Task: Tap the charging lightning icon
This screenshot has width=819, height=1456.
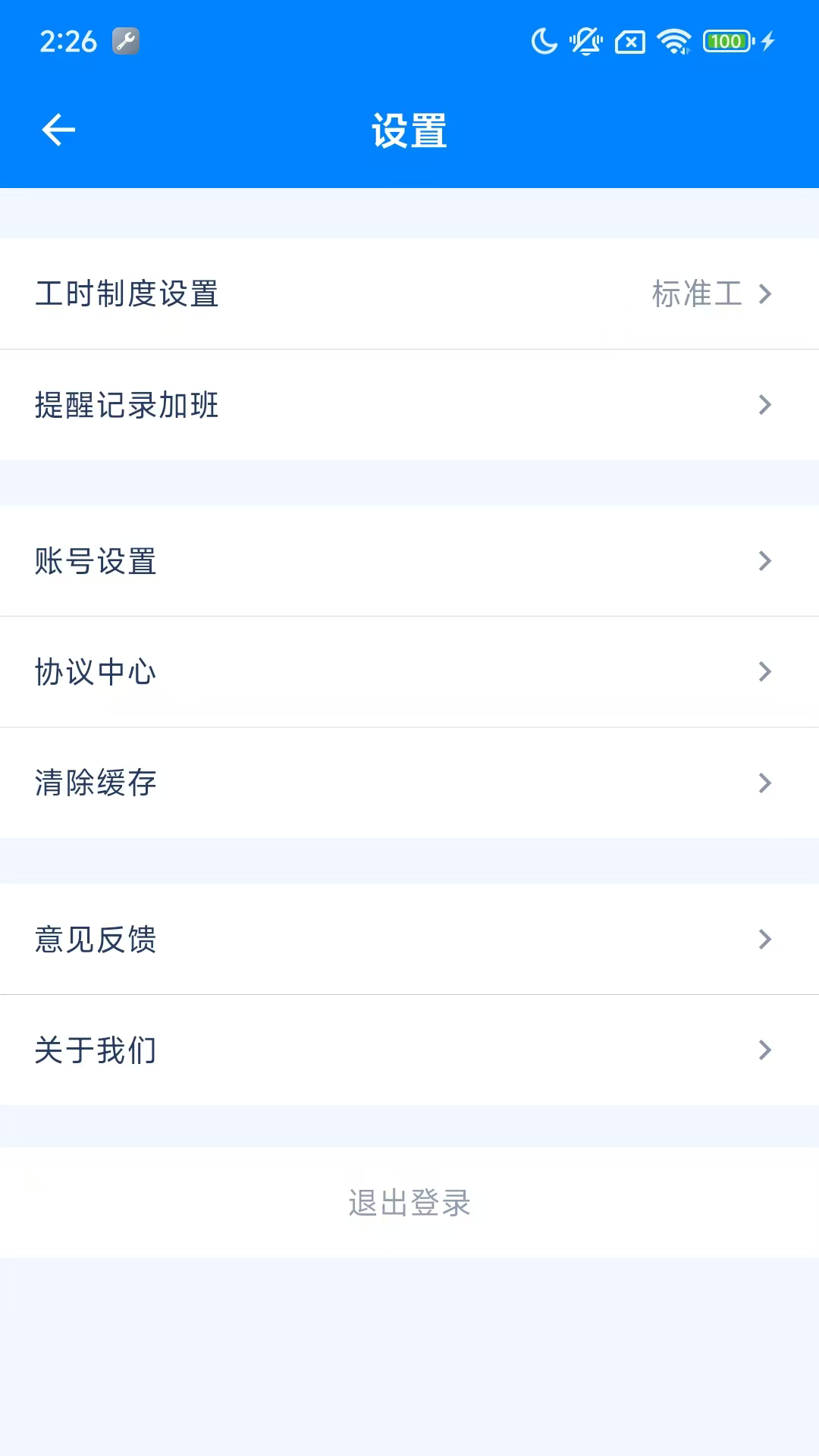Action: 766,42
